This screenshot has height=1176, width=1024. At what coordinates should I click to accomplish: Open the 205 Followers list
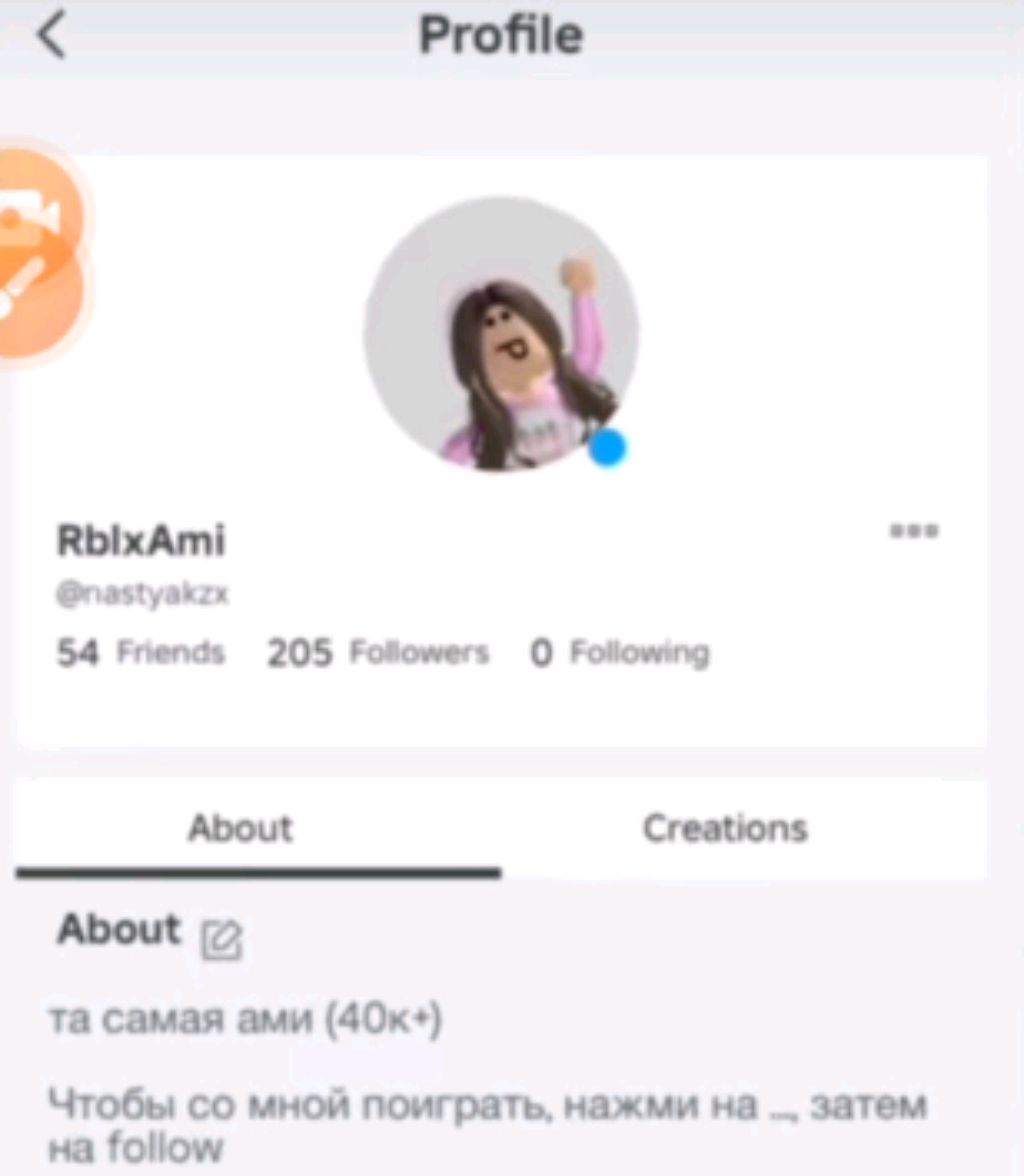pos(378,653)
